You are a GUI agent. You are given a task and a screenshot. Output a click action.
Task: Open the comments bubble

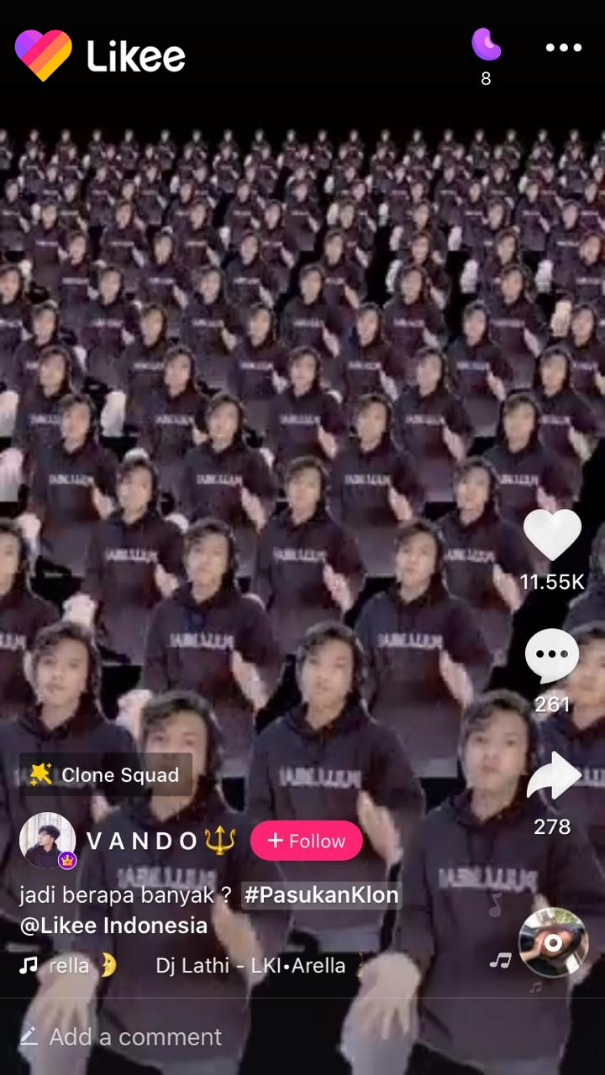(552, 657)
